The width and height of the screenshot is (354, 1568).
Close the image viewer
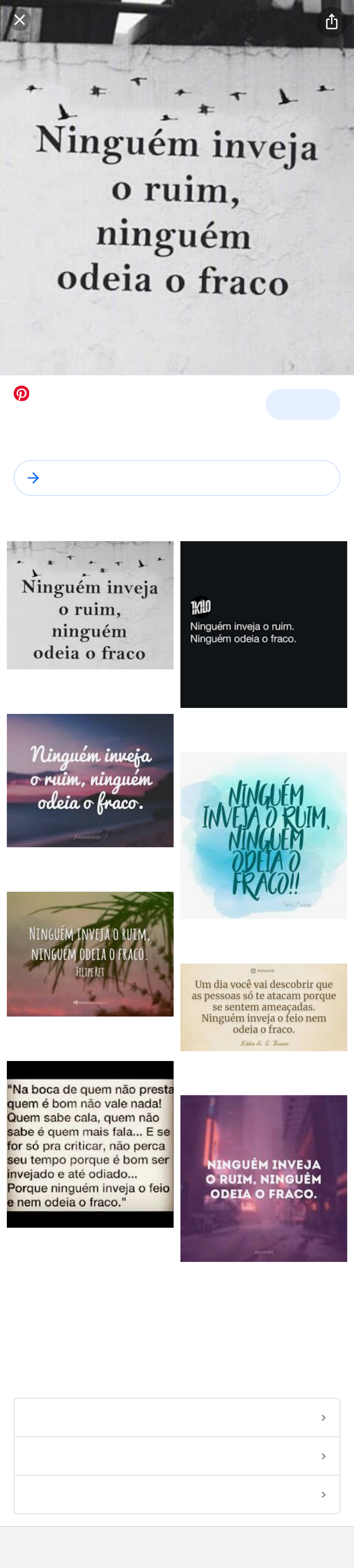[x=20, y=20]
